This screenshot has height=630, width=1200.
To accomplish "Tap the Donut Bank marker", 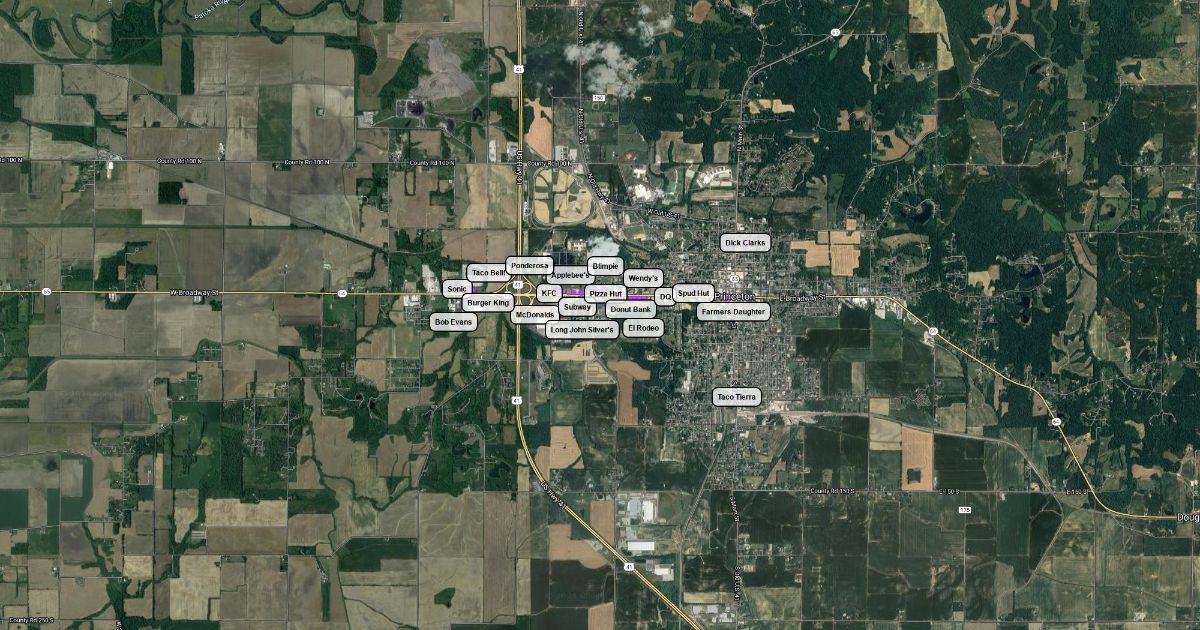I will (631, 310).
